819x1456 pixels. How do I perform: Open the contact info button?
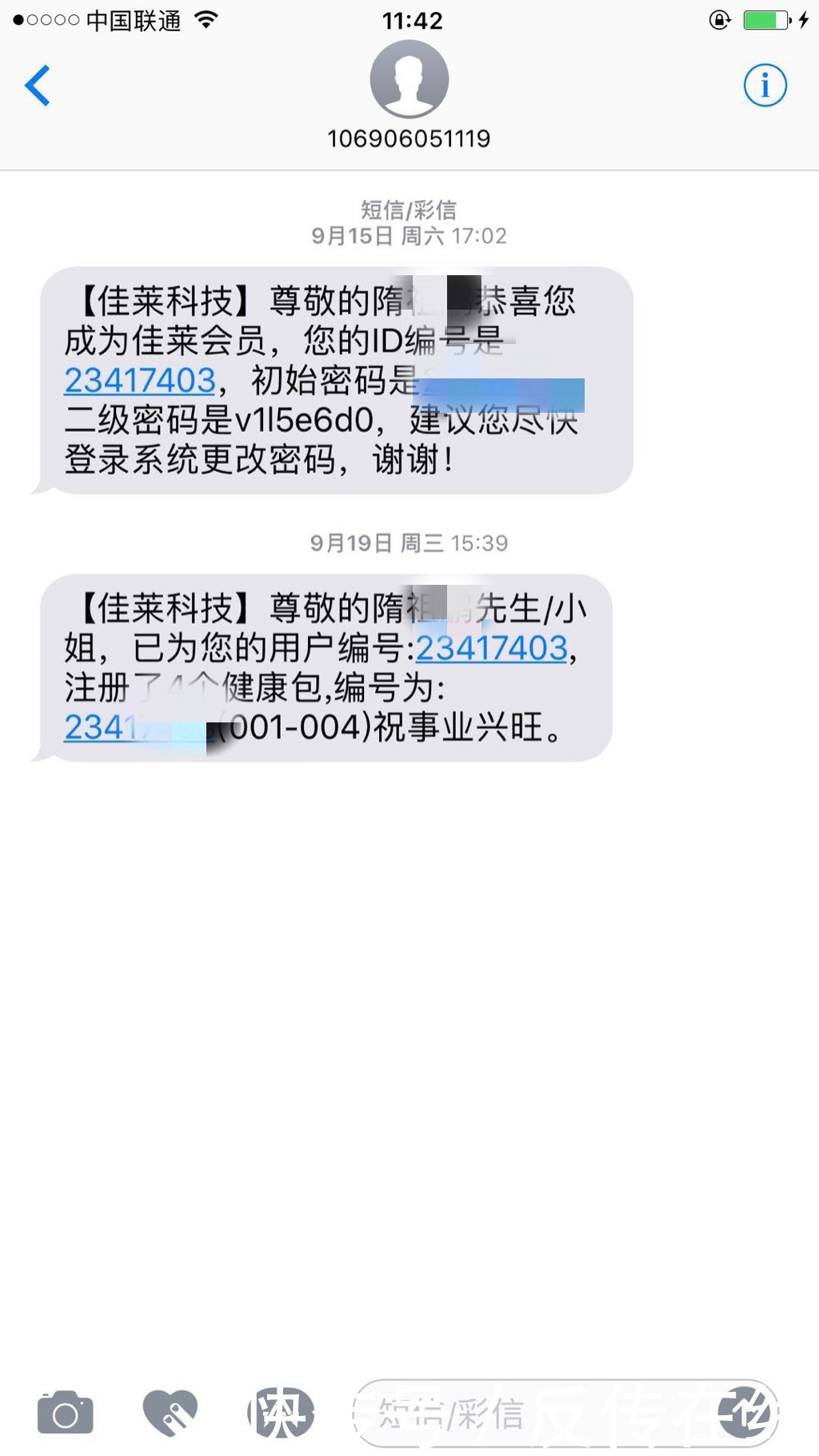765,86
